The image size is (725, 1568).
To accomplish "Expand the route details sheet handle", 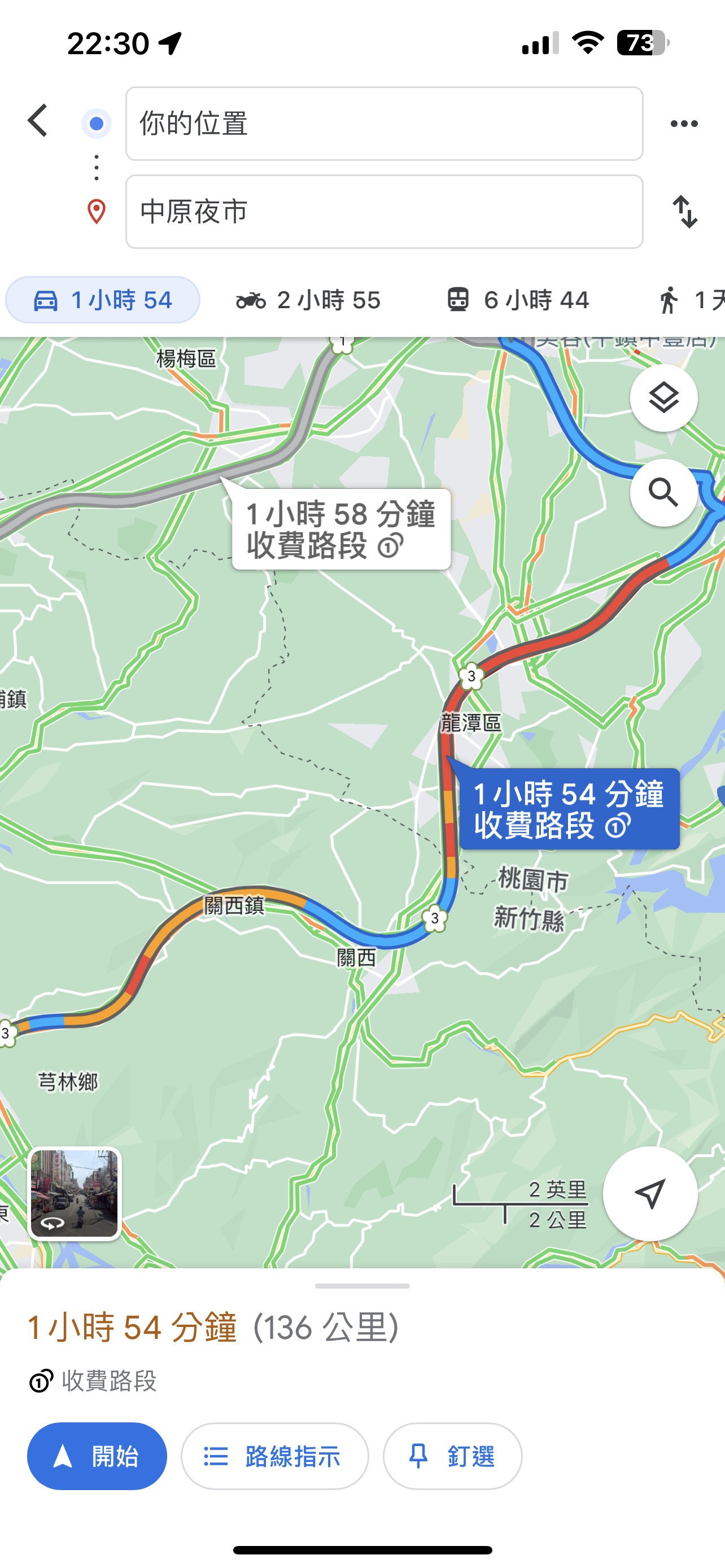I will [x=362, y=1286].
